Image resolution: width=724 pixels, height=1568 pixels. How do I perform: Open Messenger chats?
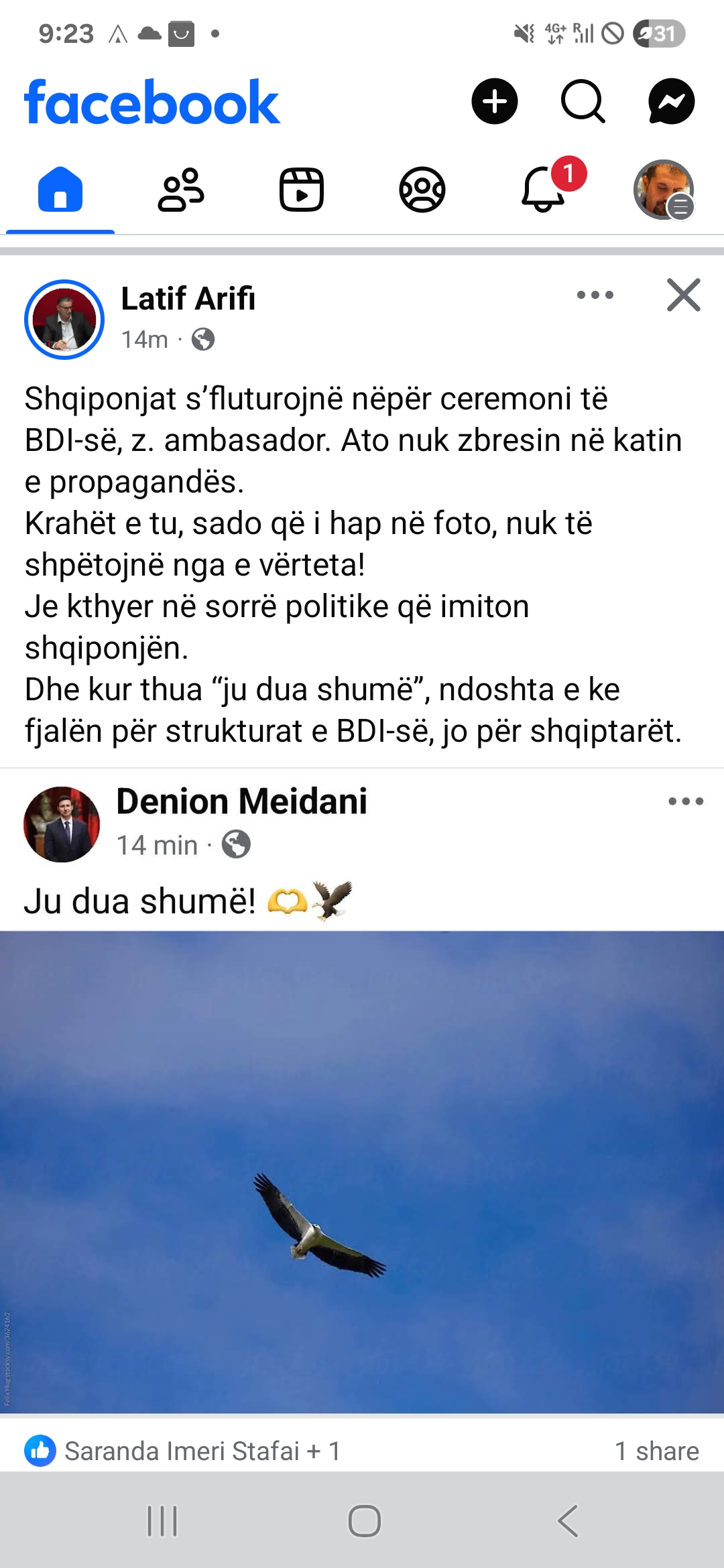[671, 102]
